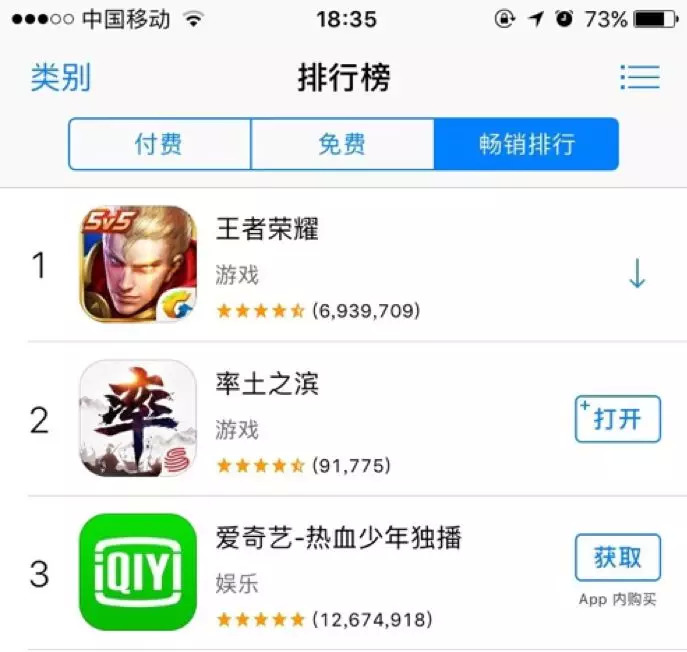Open the 王者荣耀 app listing
This screenshot has height=652, width=687.
coord(267,229)
